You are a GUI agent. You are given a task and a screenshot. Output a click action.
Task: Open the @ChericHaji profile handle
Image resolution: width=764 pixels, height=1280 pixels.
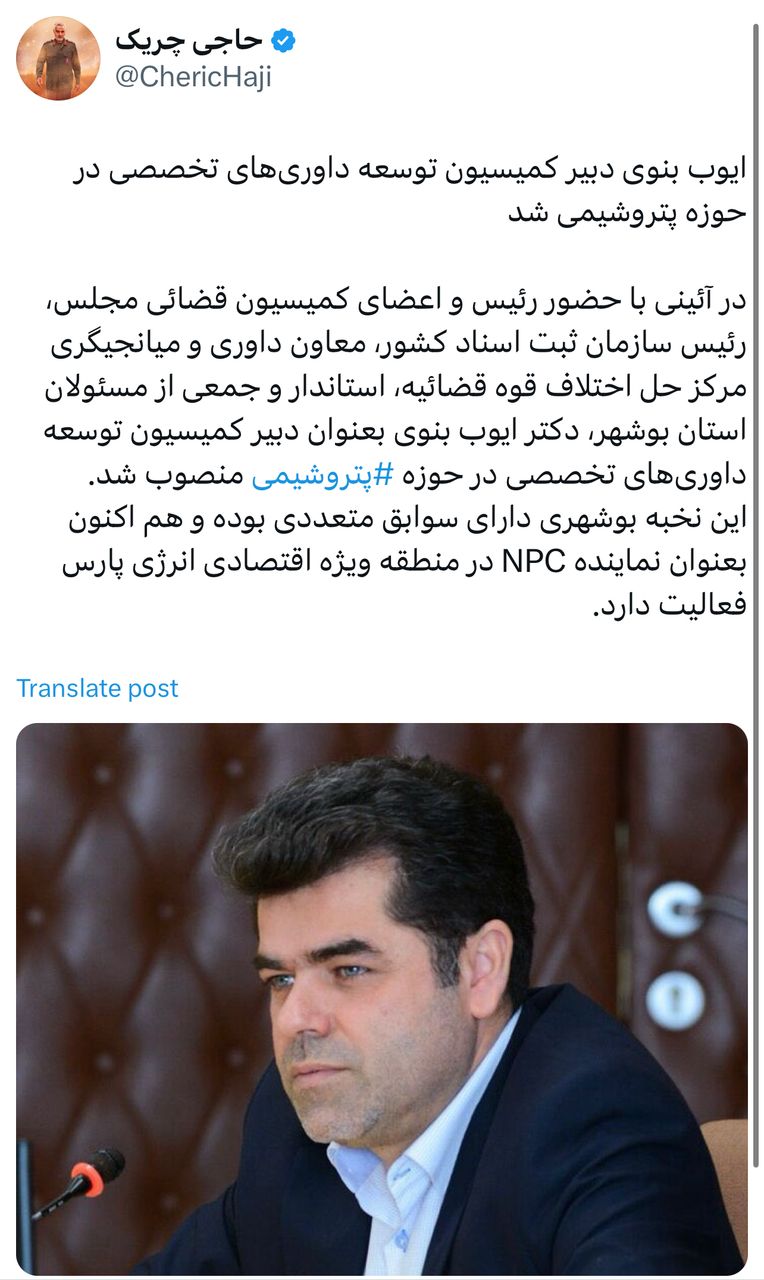click(x=193, y=77)
